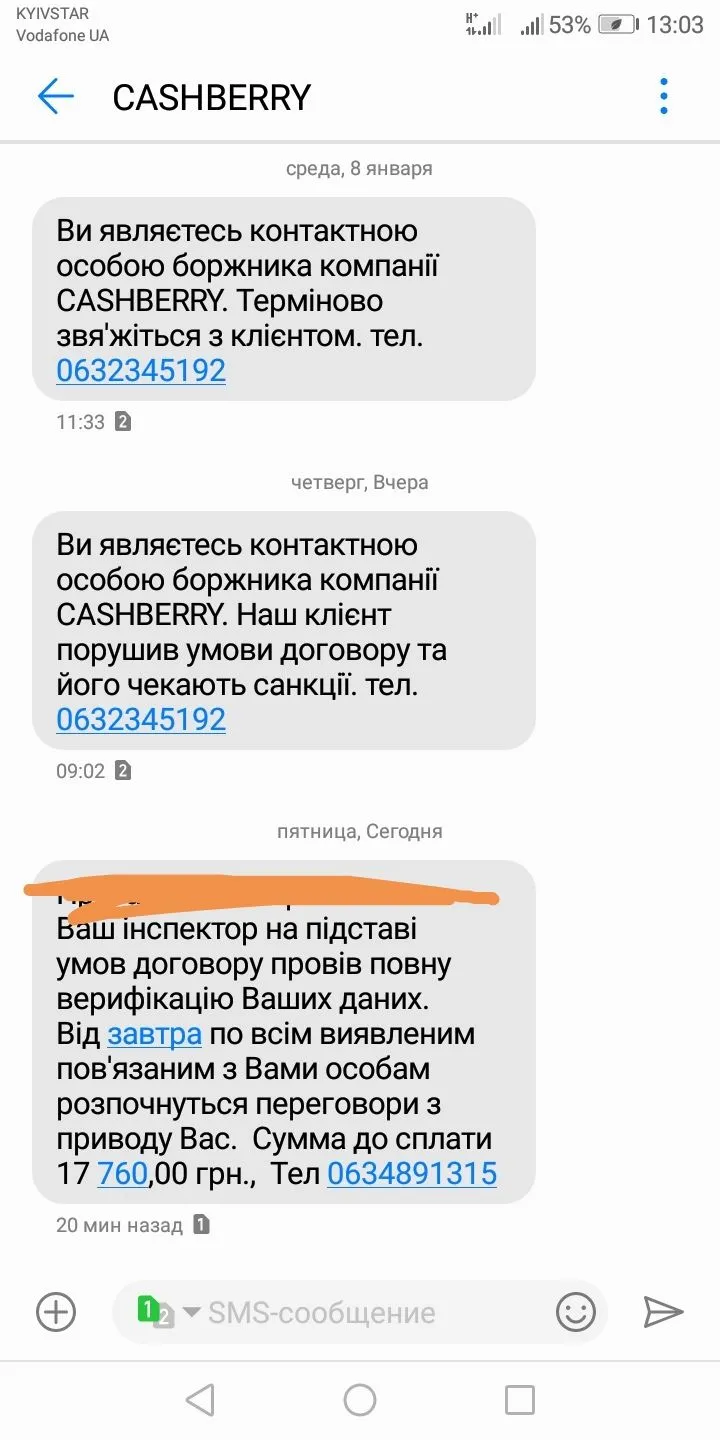The height and width of the screenshot is (1440, 720).
Task: Tap the underlined word завтра
Action: coord(154,1034)
